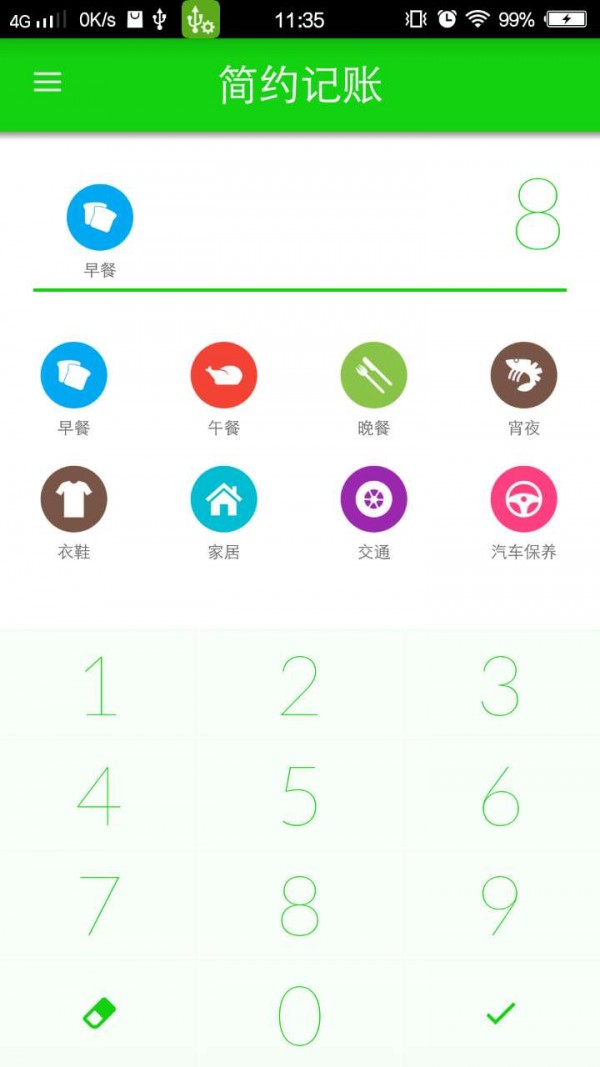Select the 早餐 category in the grid
This screenshot has height=1067, width=600.
74,376
